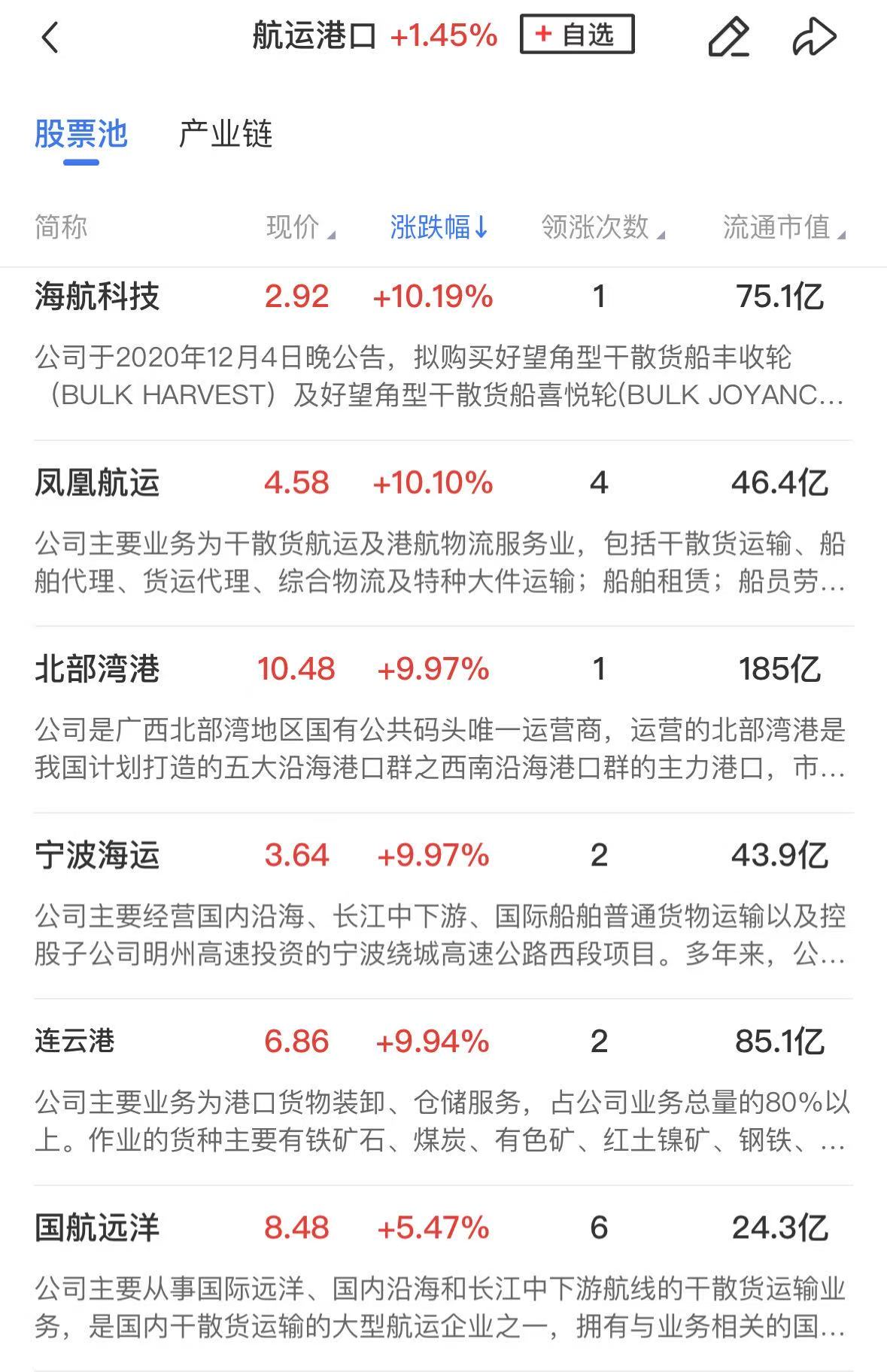
Task: Open the 海航科技 stock row
Action: coord(97,297)
